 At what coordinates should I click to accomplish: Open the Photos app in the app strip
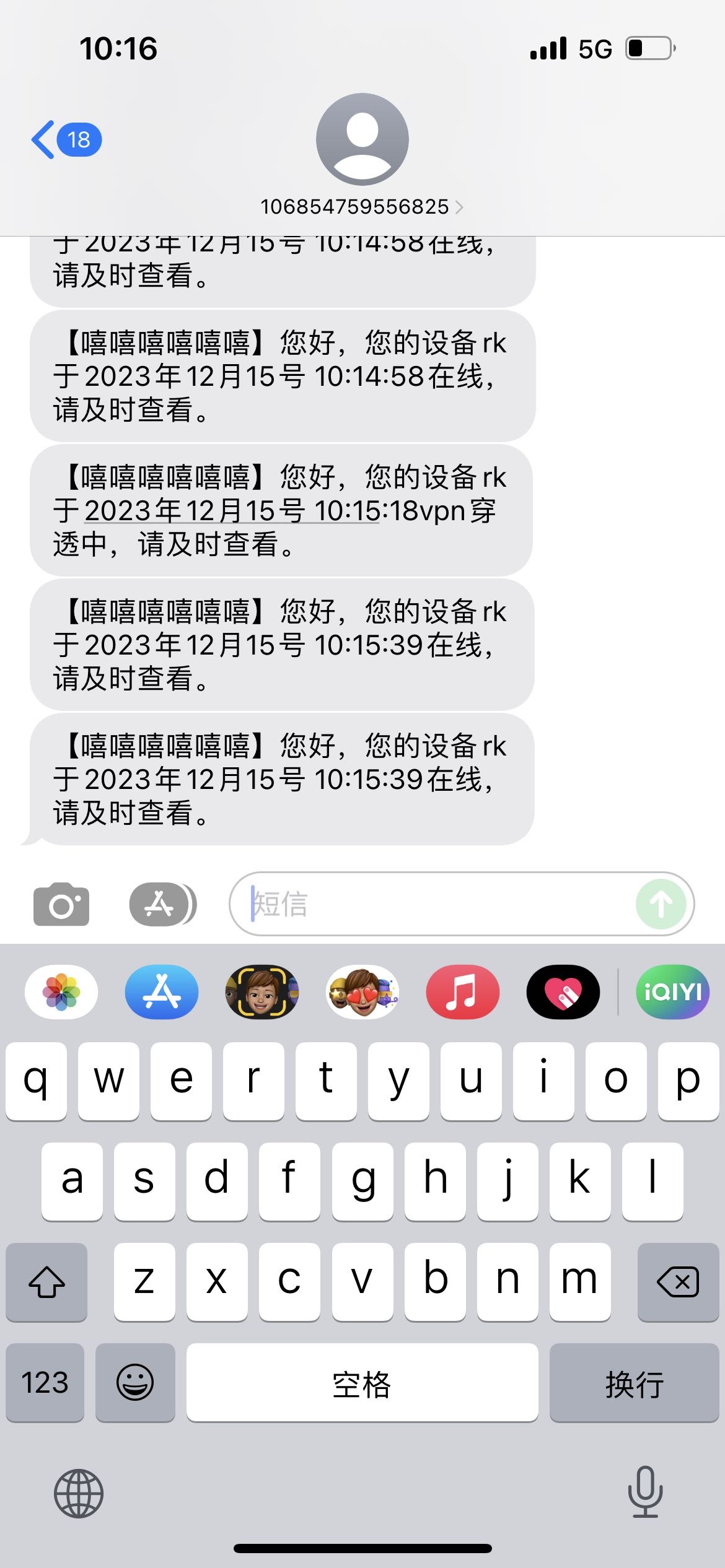61,992
